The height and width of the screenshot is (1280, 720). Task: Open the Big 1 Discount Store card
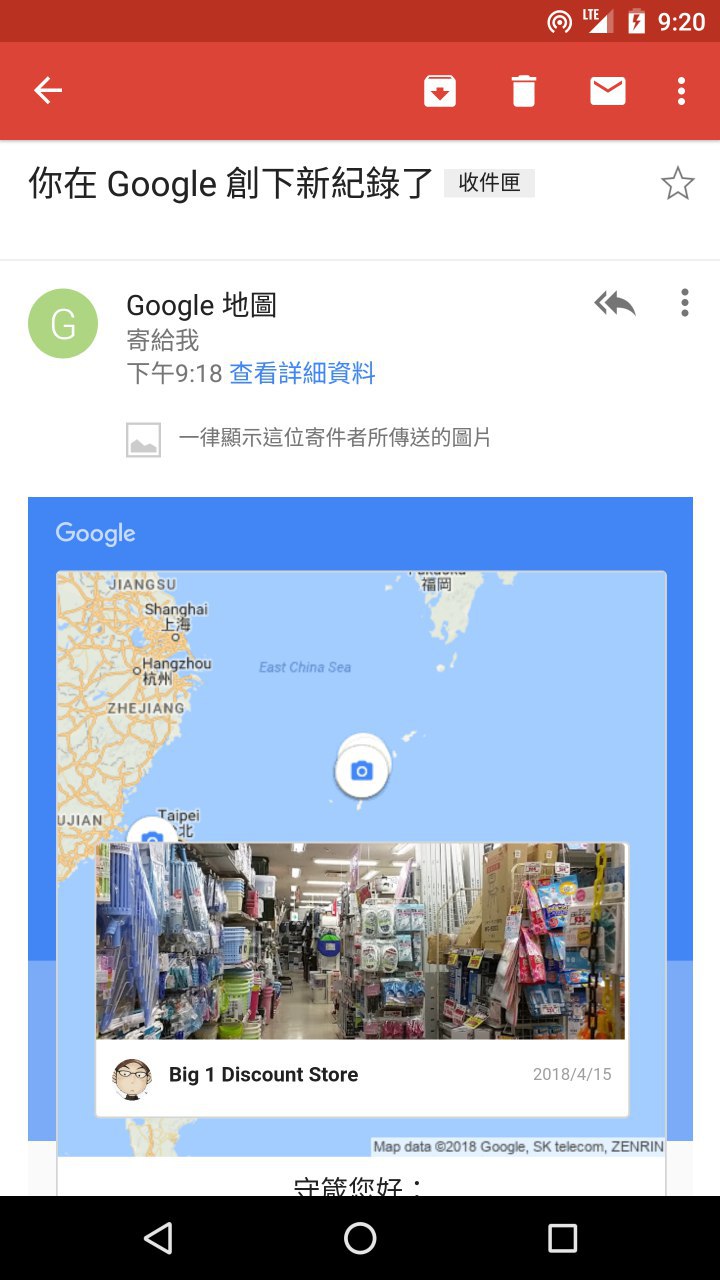(361, 978)
